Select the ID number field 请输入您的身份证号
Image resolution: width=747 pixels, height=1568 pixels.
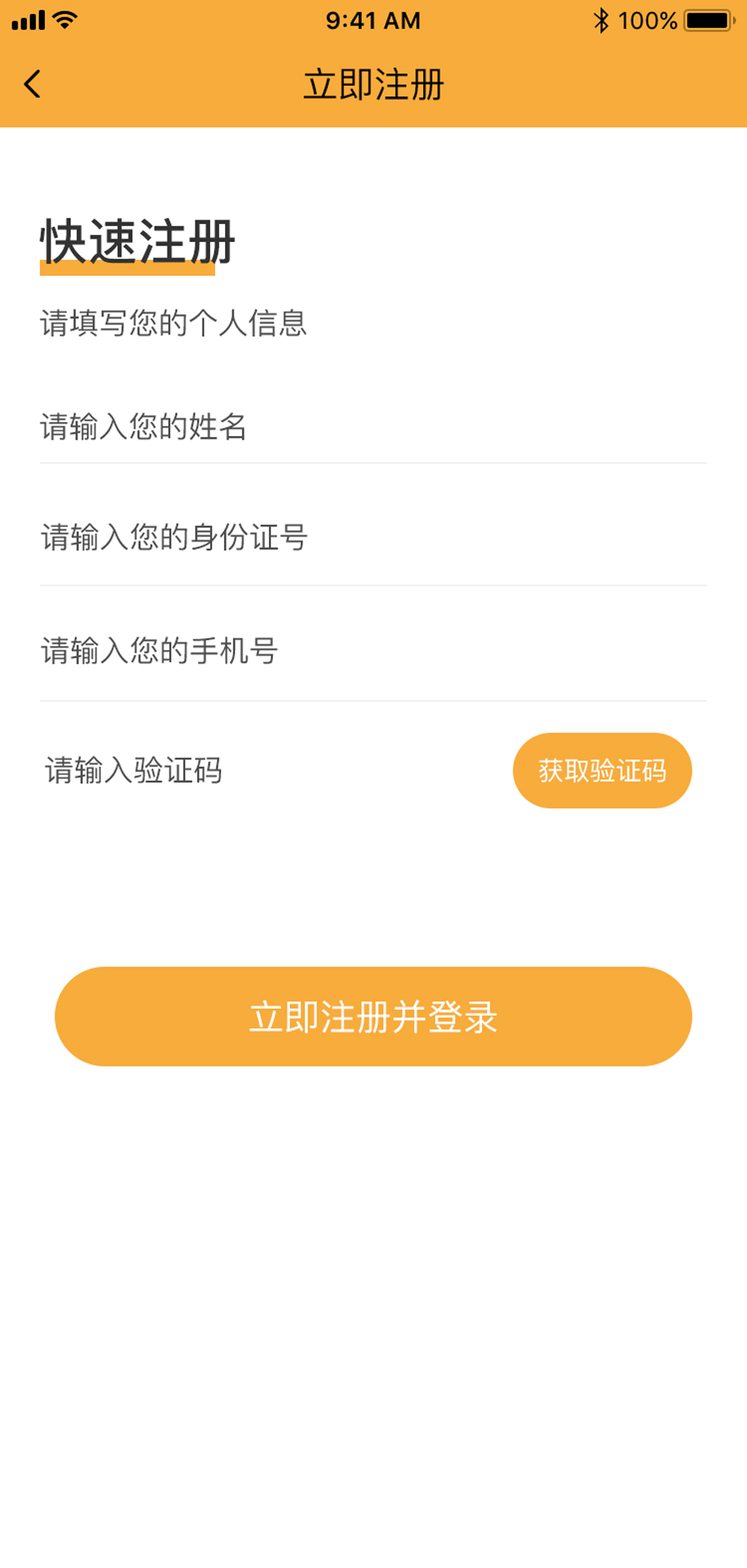click(x=372, y=537)
